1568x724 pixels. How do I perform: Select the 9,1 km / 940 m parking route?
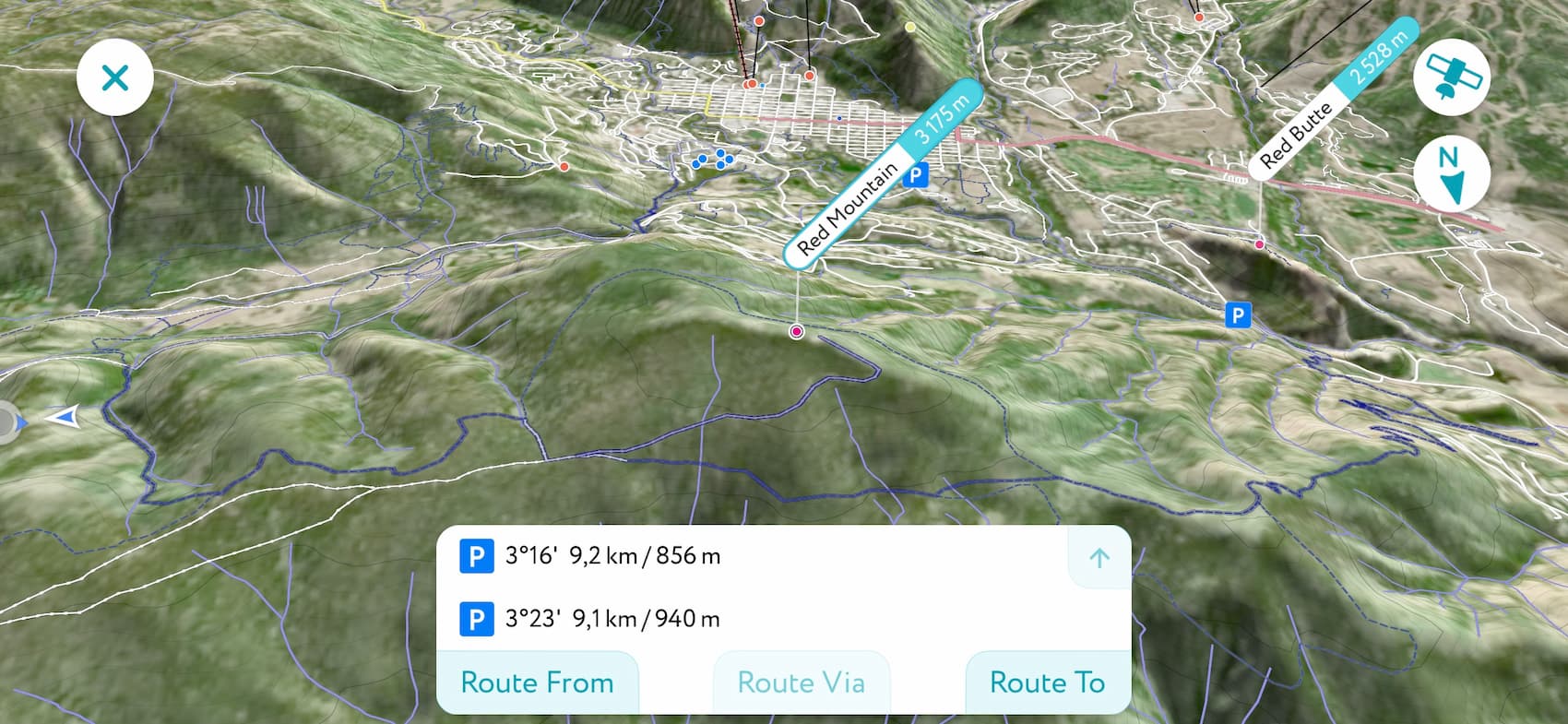click(x=612, y=619)
